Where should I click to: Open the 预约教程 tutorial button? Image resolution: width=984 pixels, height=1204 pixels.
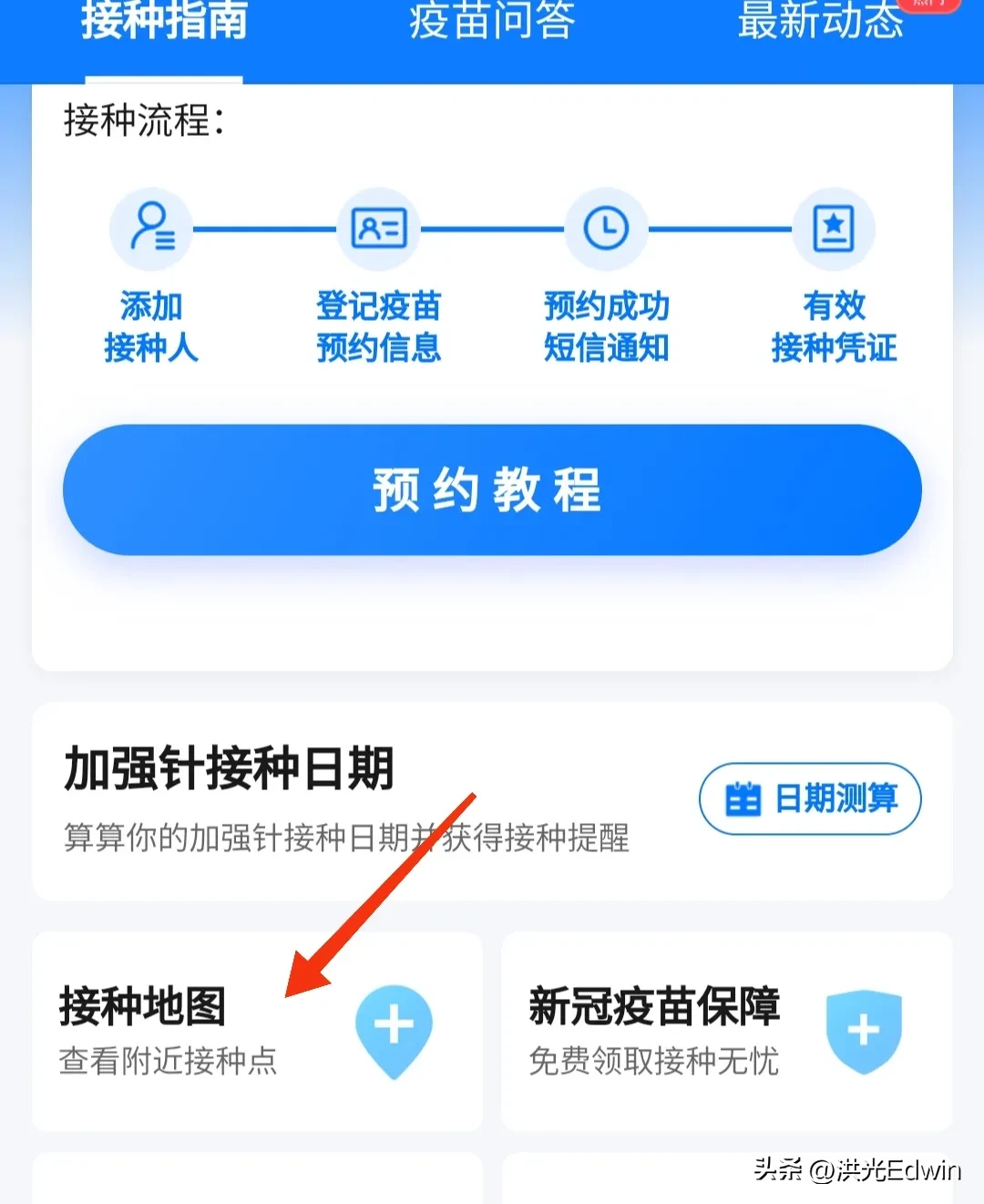[x=492, y=490]
